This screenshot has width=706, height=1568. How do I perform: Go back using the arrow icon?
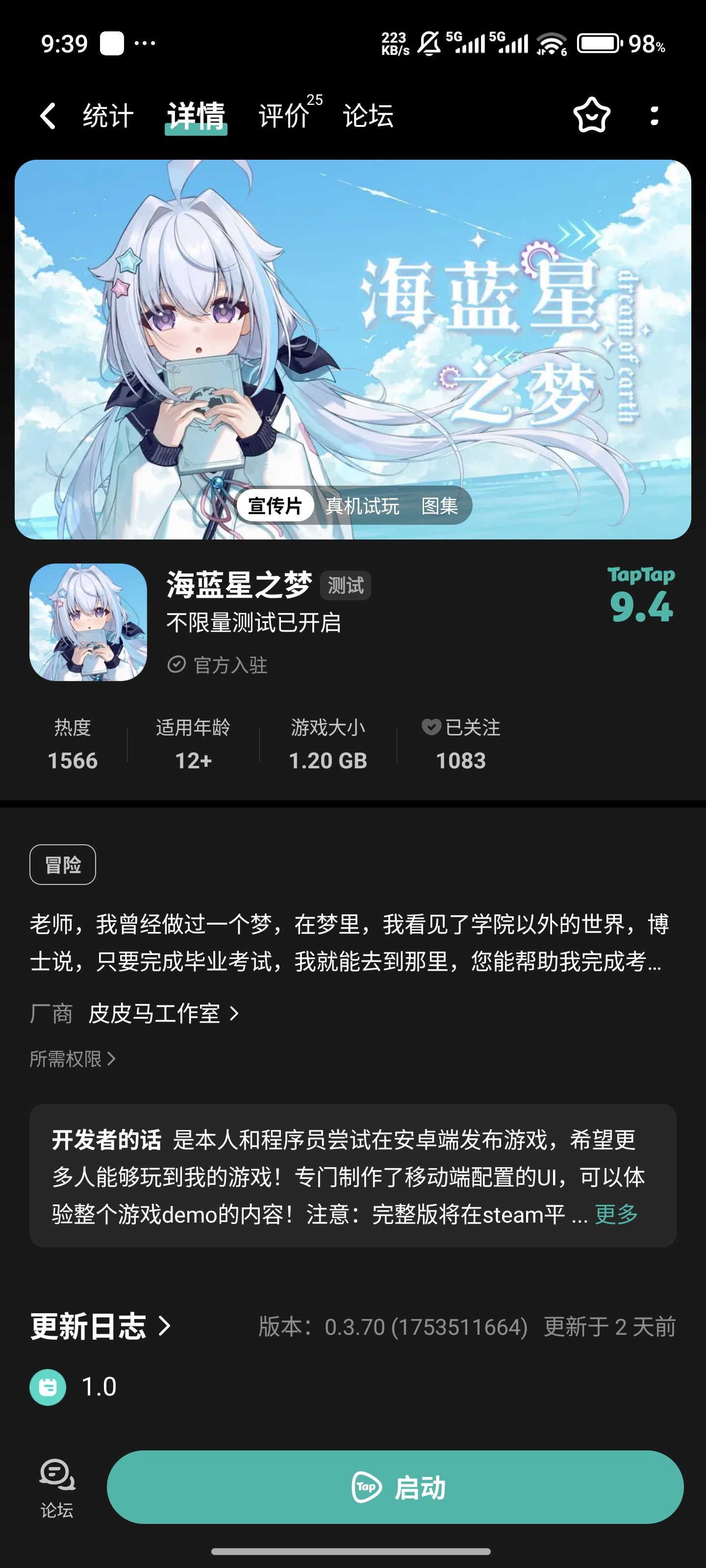tap(48, 116)
